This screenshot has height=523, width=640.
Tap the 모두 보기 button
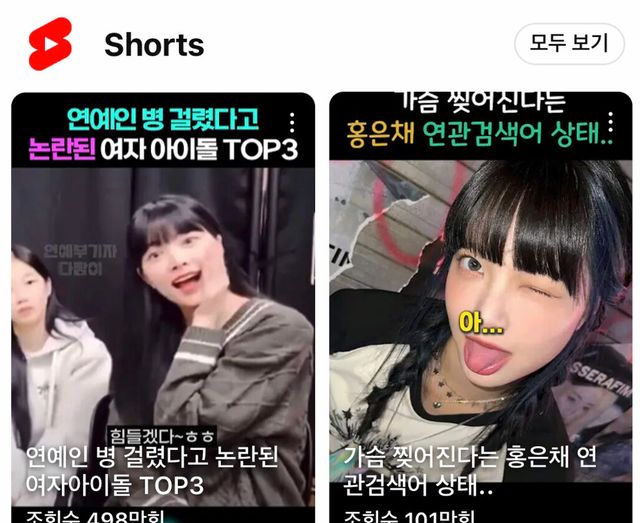point(568,43)
